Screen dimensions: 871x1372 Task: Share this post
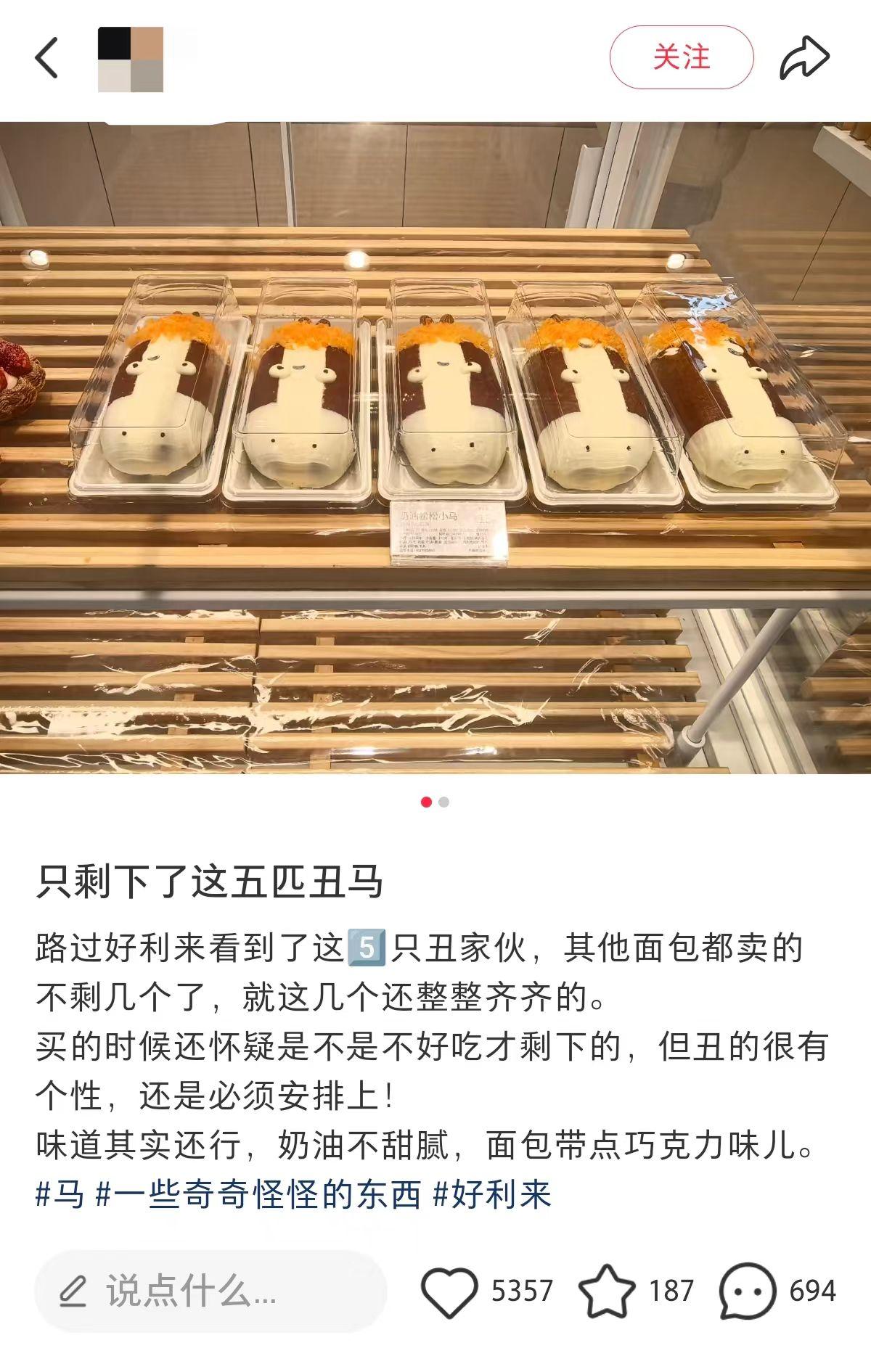pos(804,58)
